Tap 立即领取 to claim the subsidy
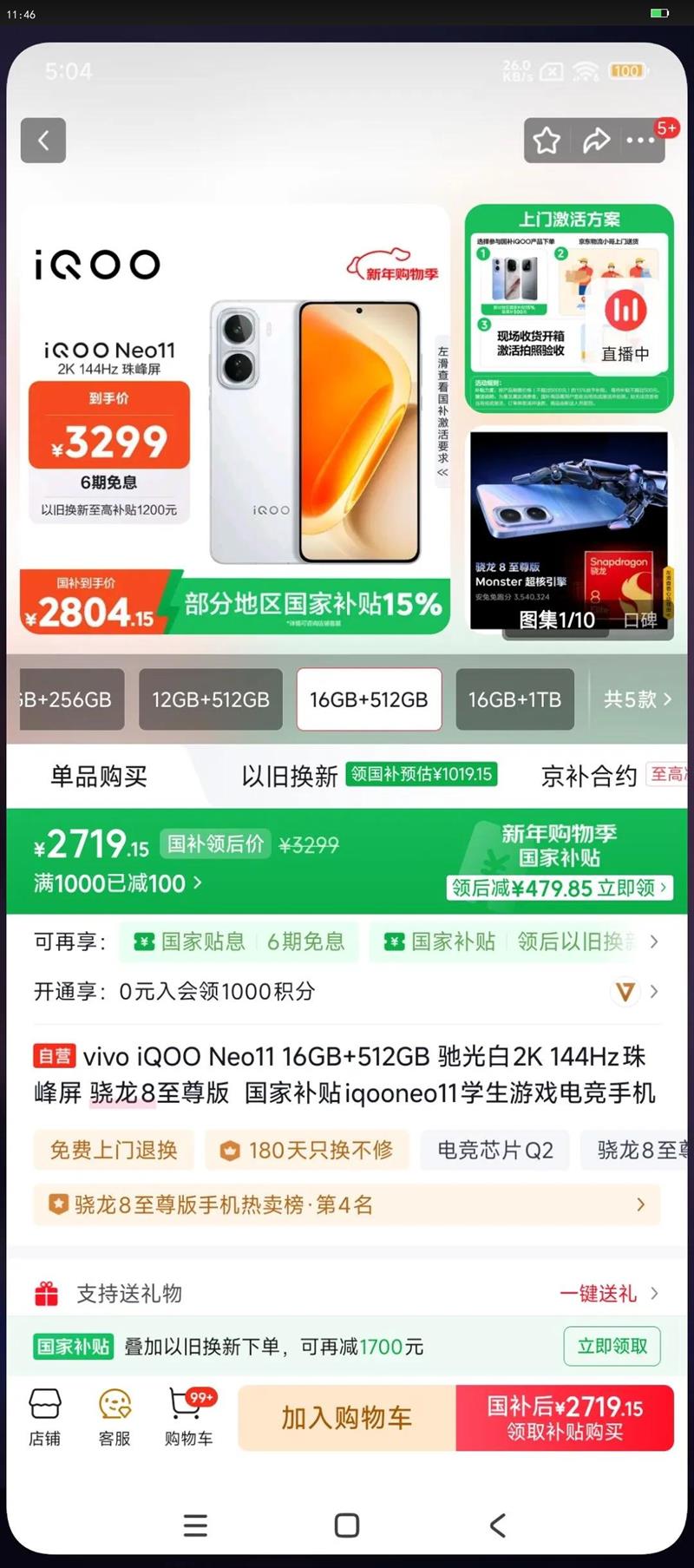The width and height of the screenshot is (694, 1568). (612, 1346)
